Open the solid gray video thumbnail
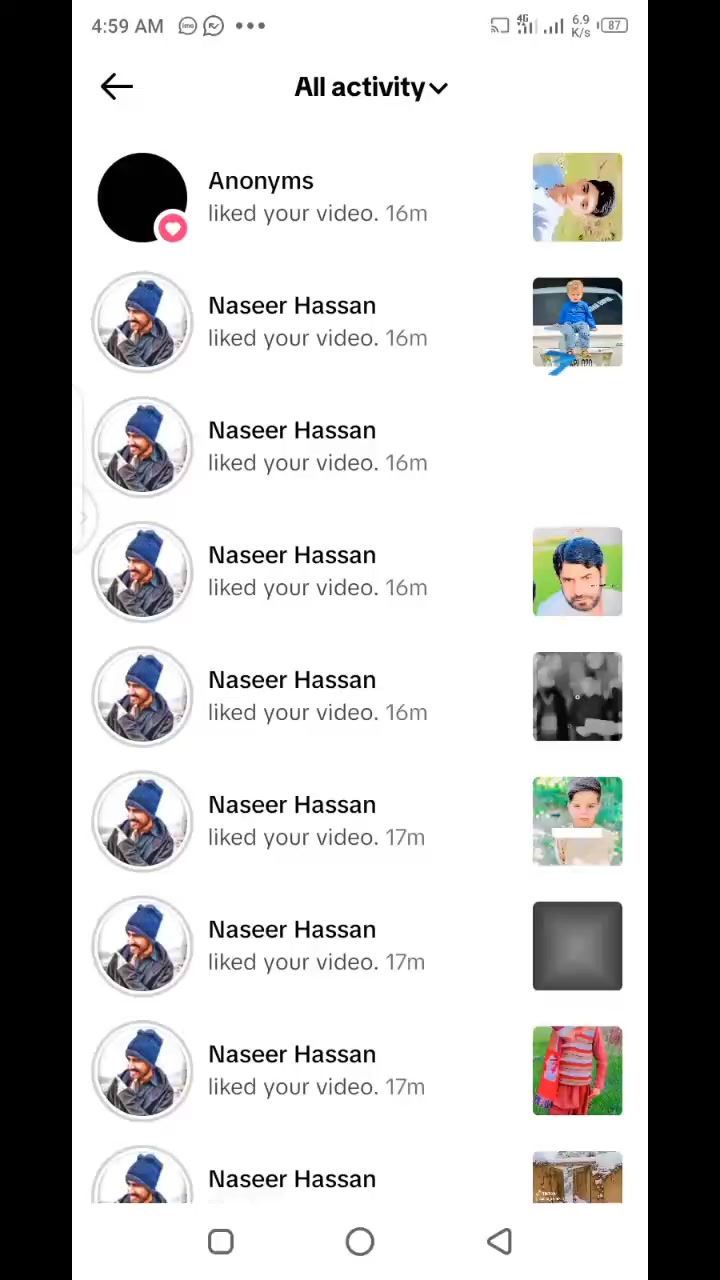720x1280 pixels. pyautogui.click(x=577, y=946)
